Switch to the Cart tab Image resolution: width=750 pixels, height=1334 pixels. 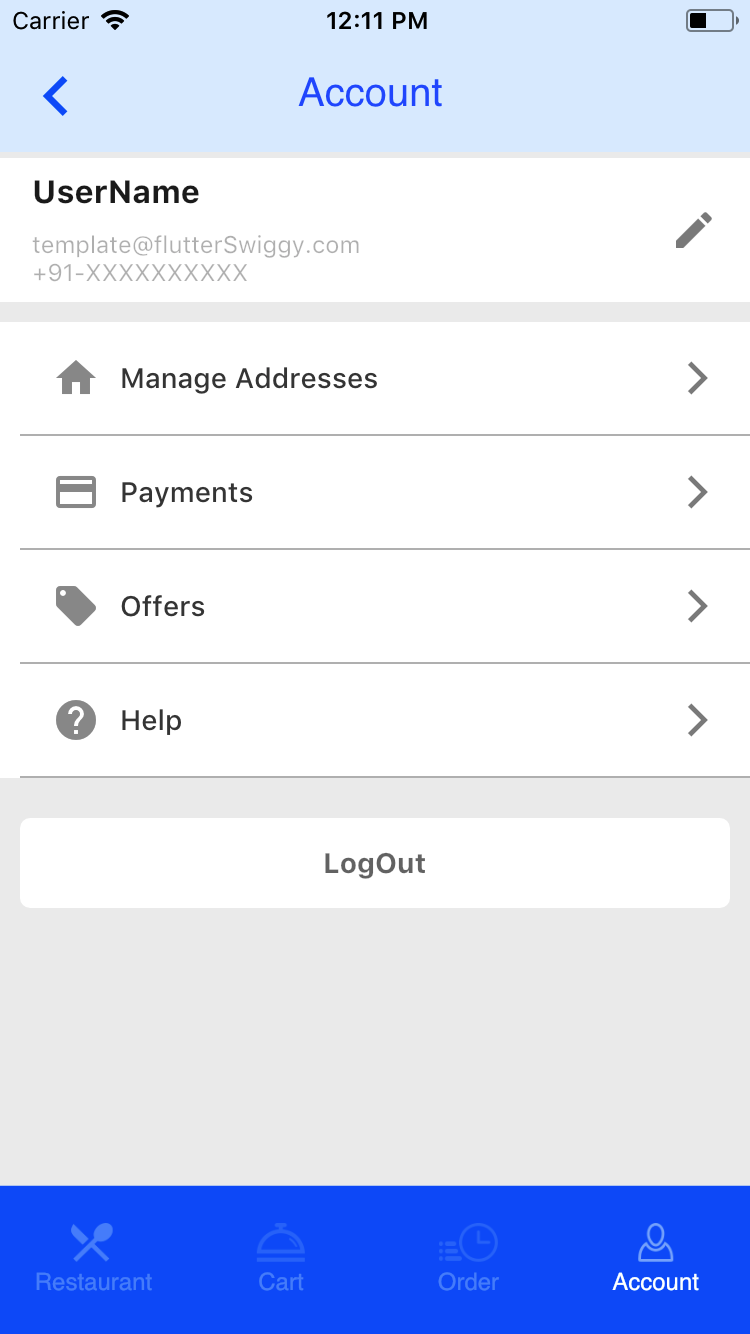pos(281,1258)
